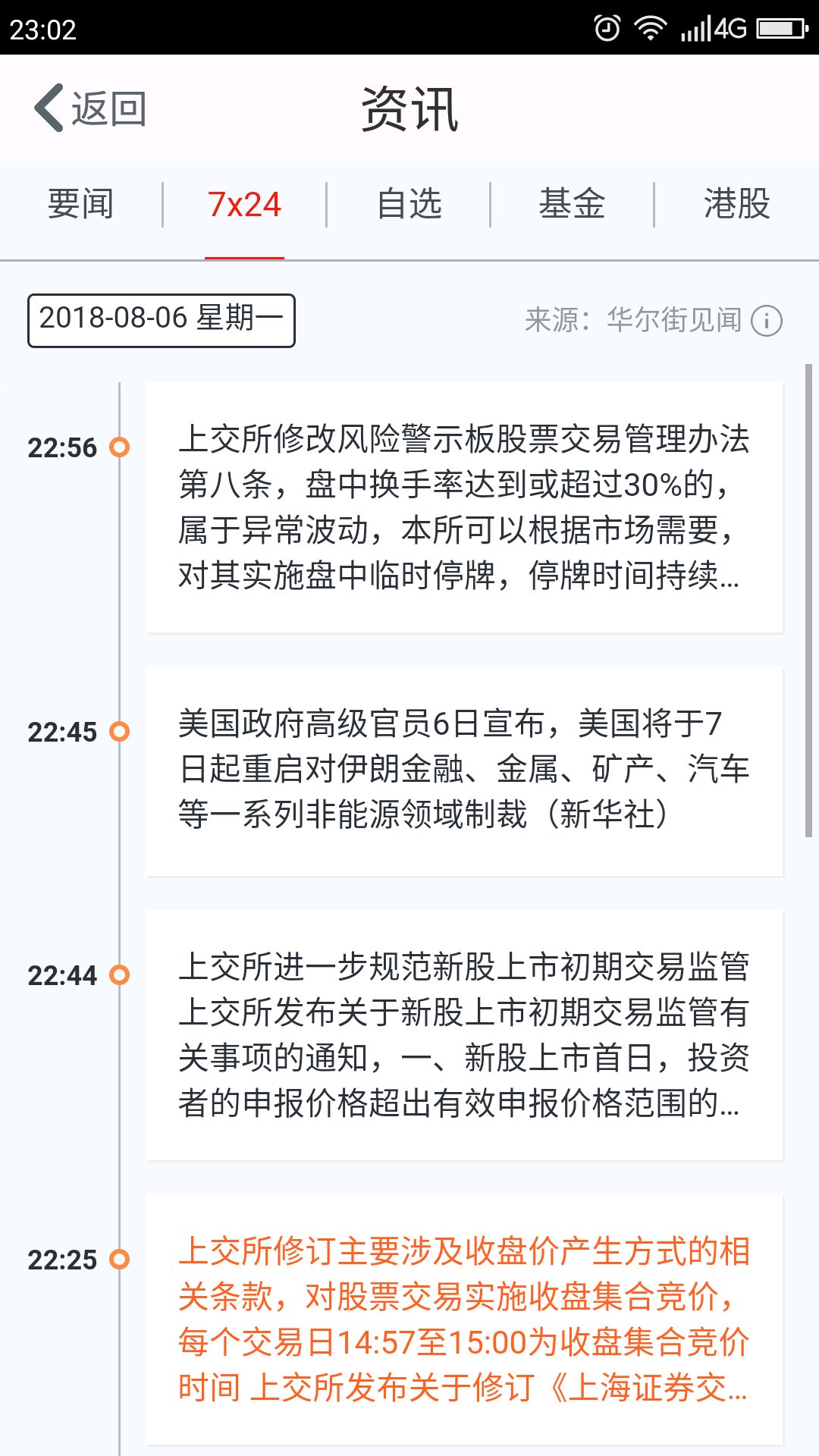Open the 22:56 news about 风险警示板
The width and height of the screenshot is (819, 1456).
coord(464,507)
